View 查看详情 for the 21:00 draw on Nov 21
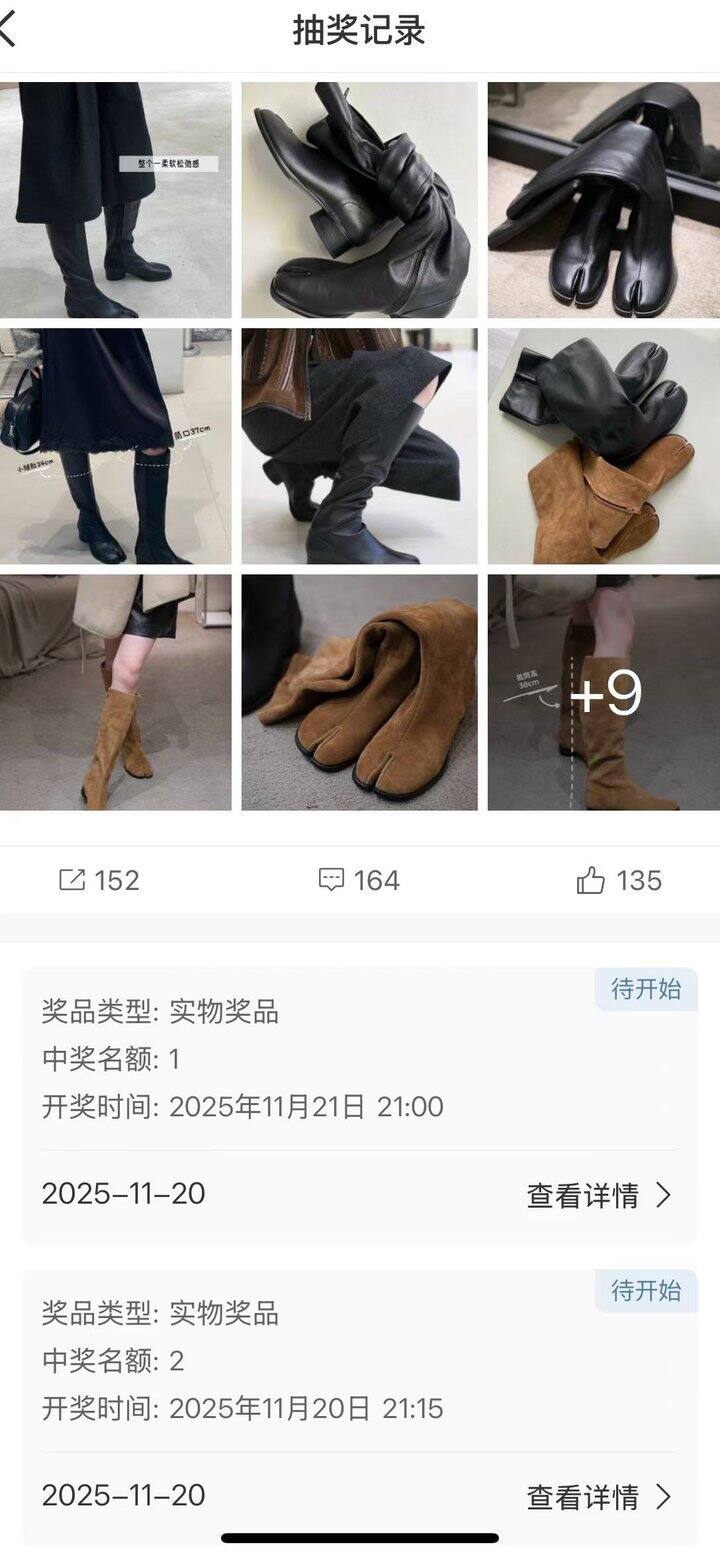Image resolution: width=720 pixels, height=1559 pixels. pyautogui.click(x=600, y=1195)
